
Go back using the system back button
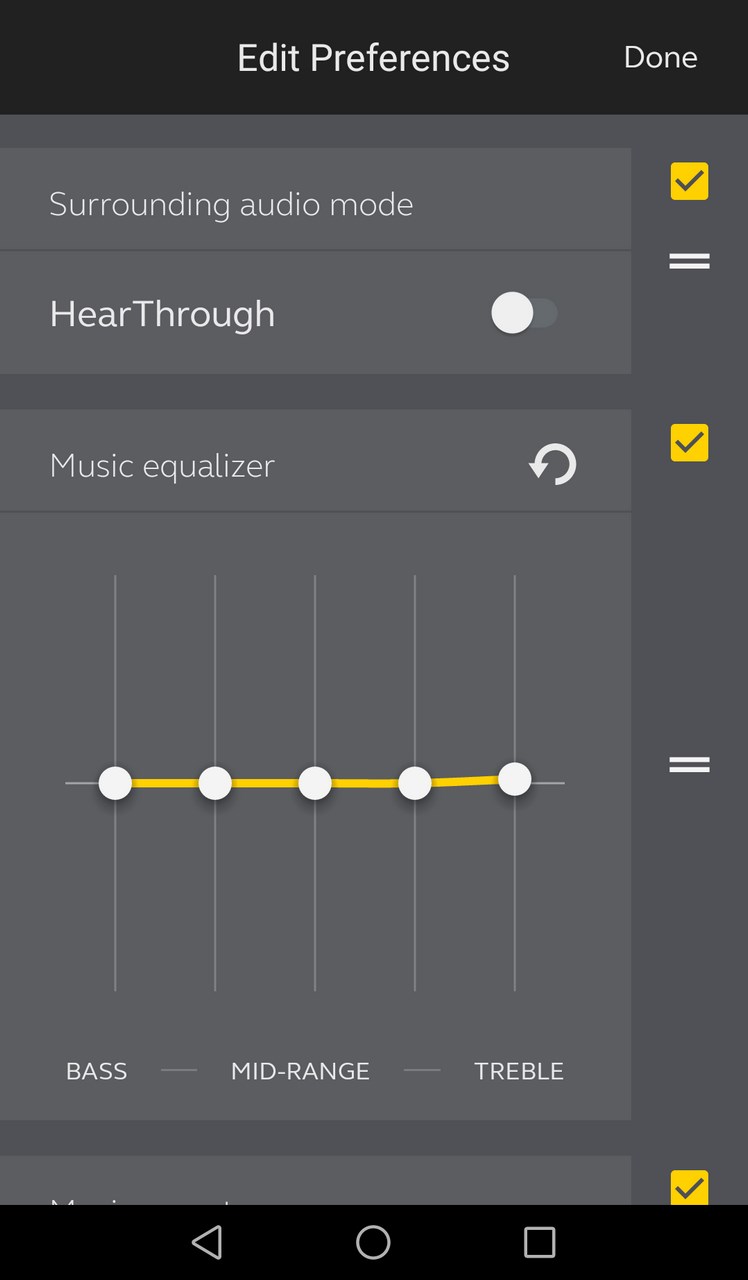tap(207, 1242)
